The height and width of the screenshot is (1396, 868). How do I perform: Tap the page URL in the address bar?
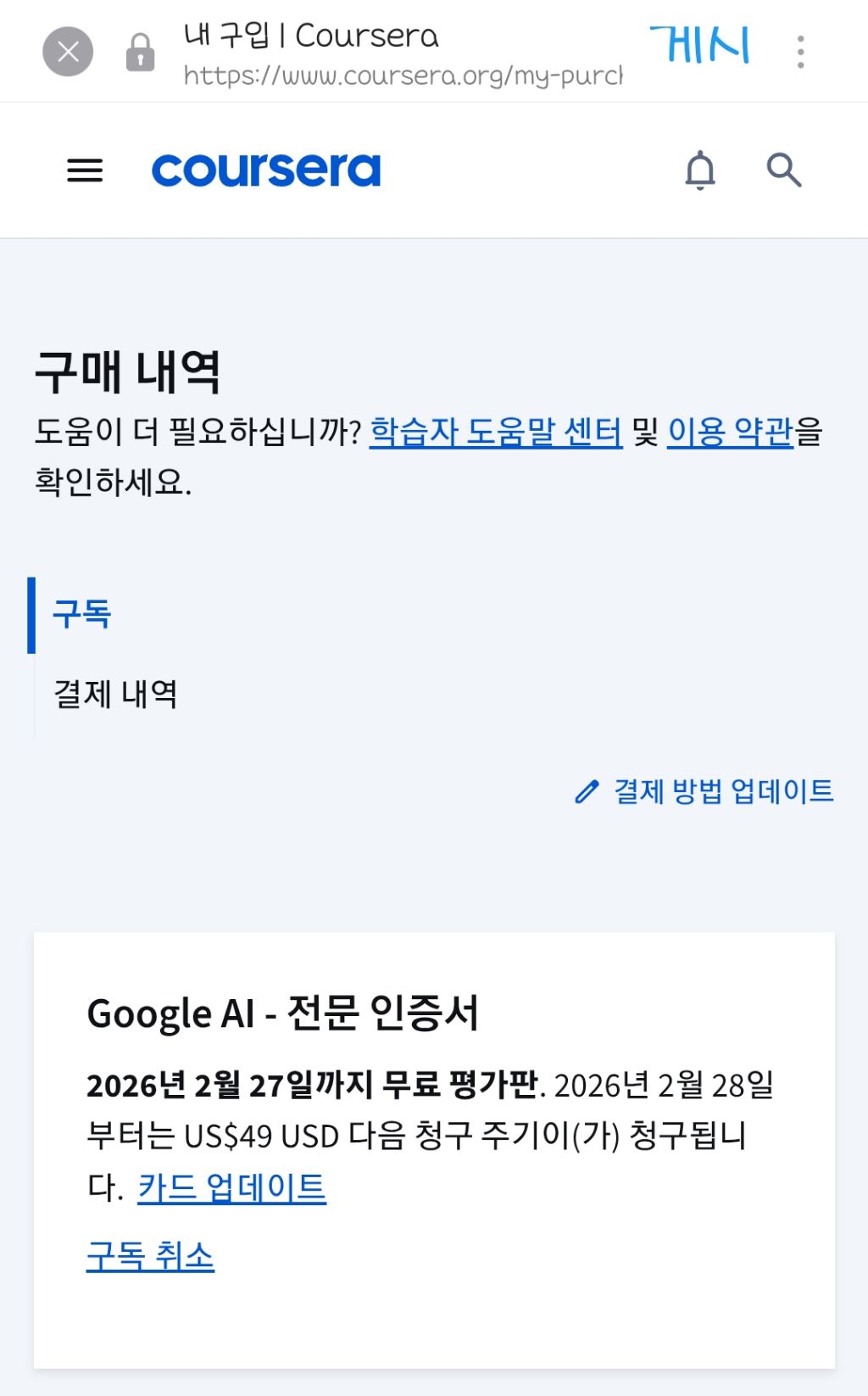coord(403,76)
